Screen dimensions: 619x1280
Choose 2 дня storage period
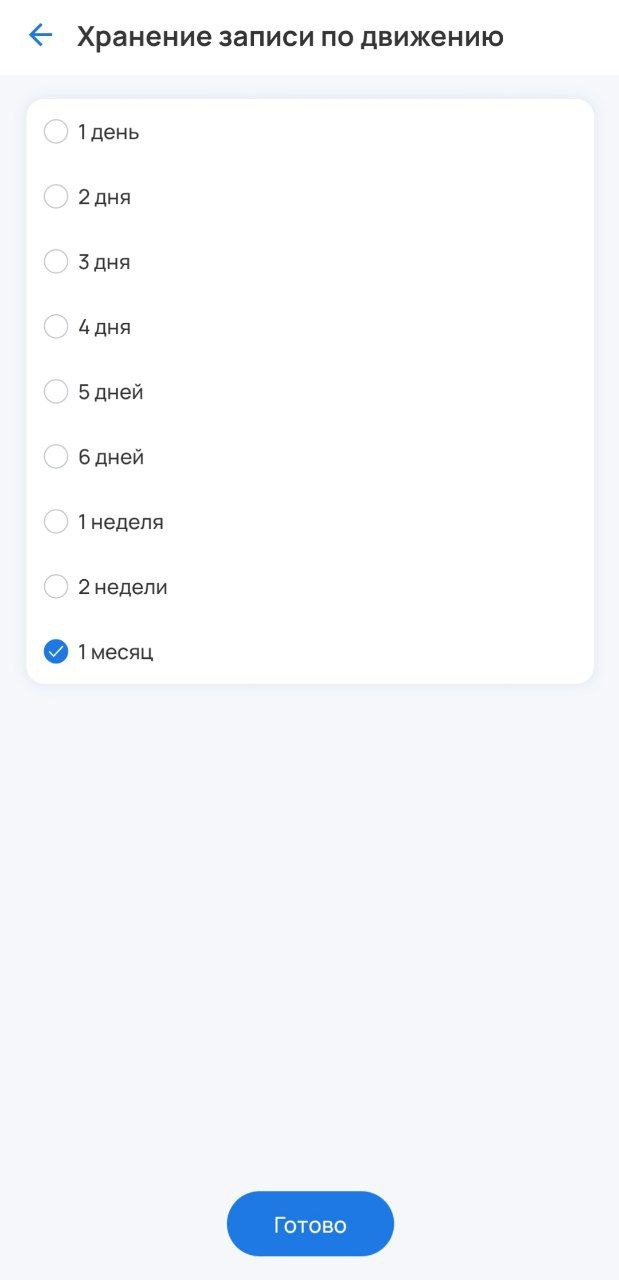pos(56,197)
